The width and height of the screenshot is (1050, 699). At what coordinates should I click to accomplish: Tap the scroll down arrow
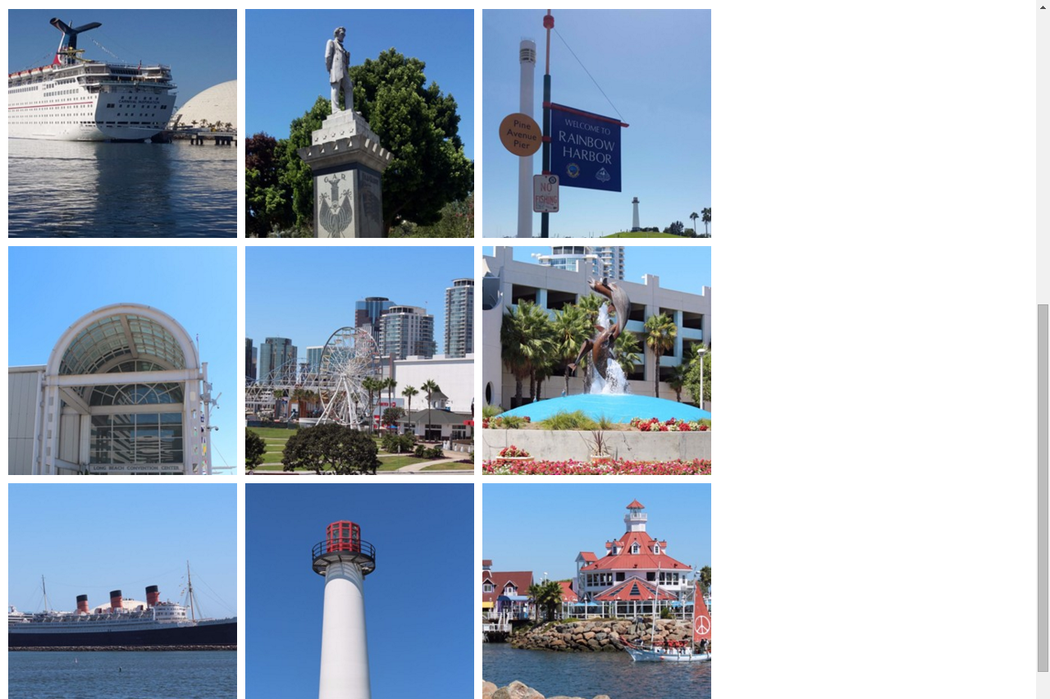(1043, 691)
